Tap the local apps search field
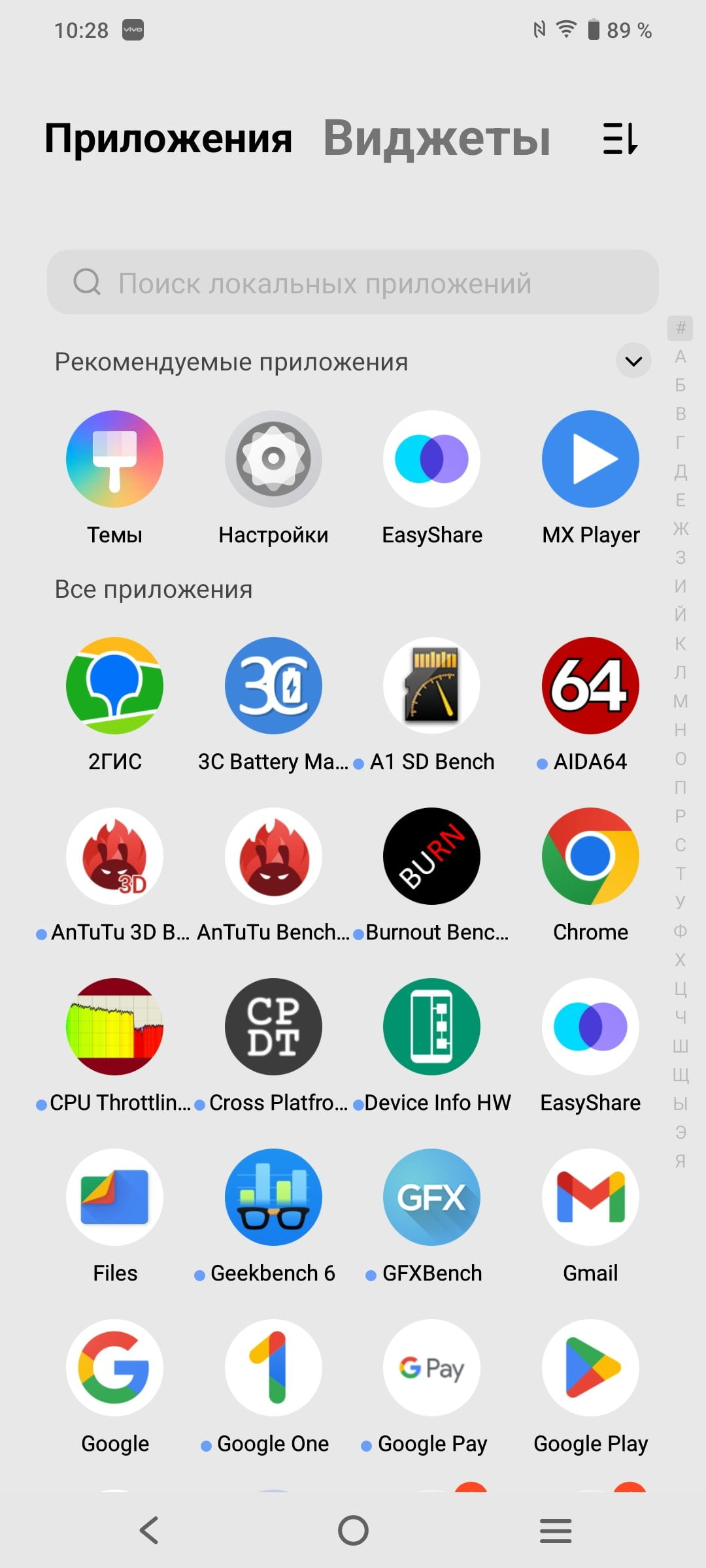This screenshot has height=1568, width=706. point(353,282)
